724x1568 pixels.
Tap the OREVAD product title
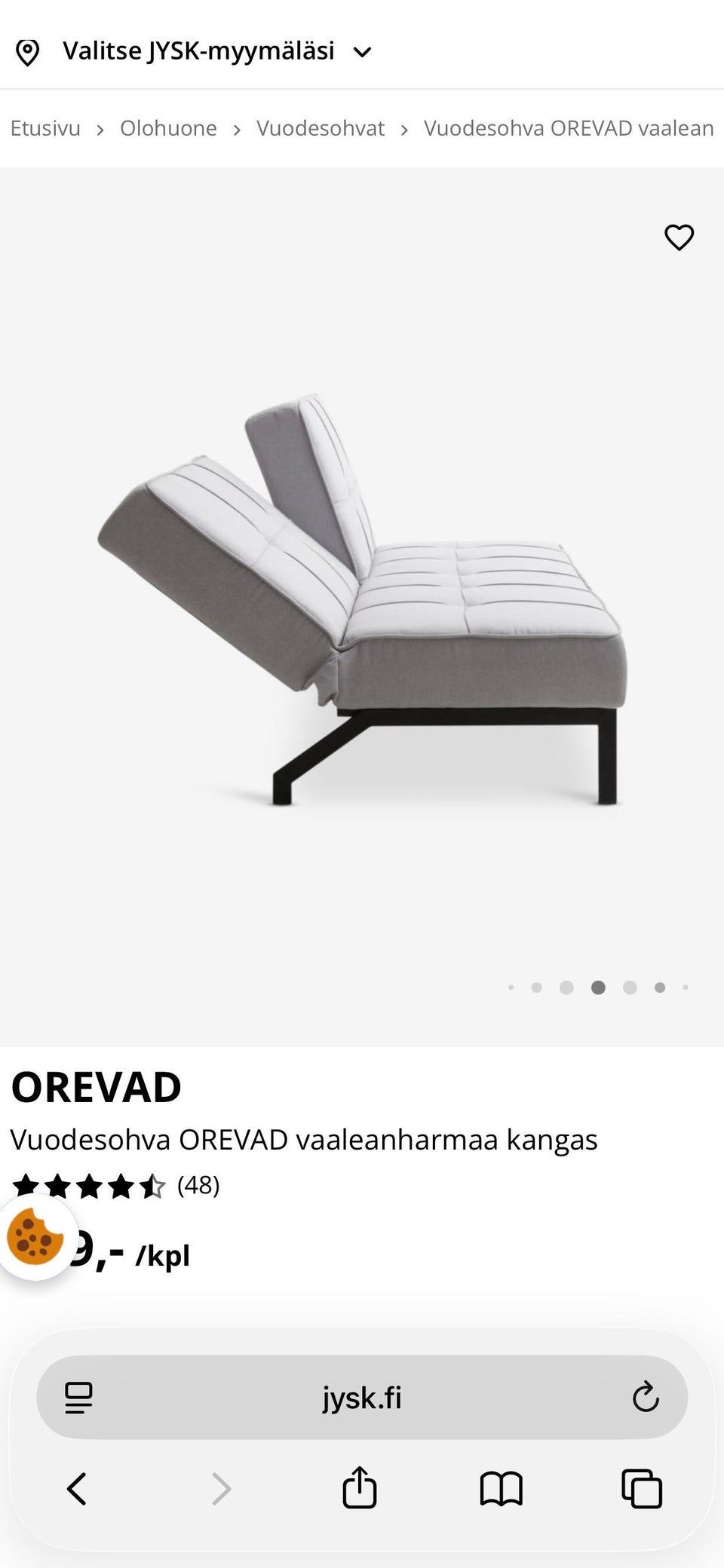point(96,1087)
